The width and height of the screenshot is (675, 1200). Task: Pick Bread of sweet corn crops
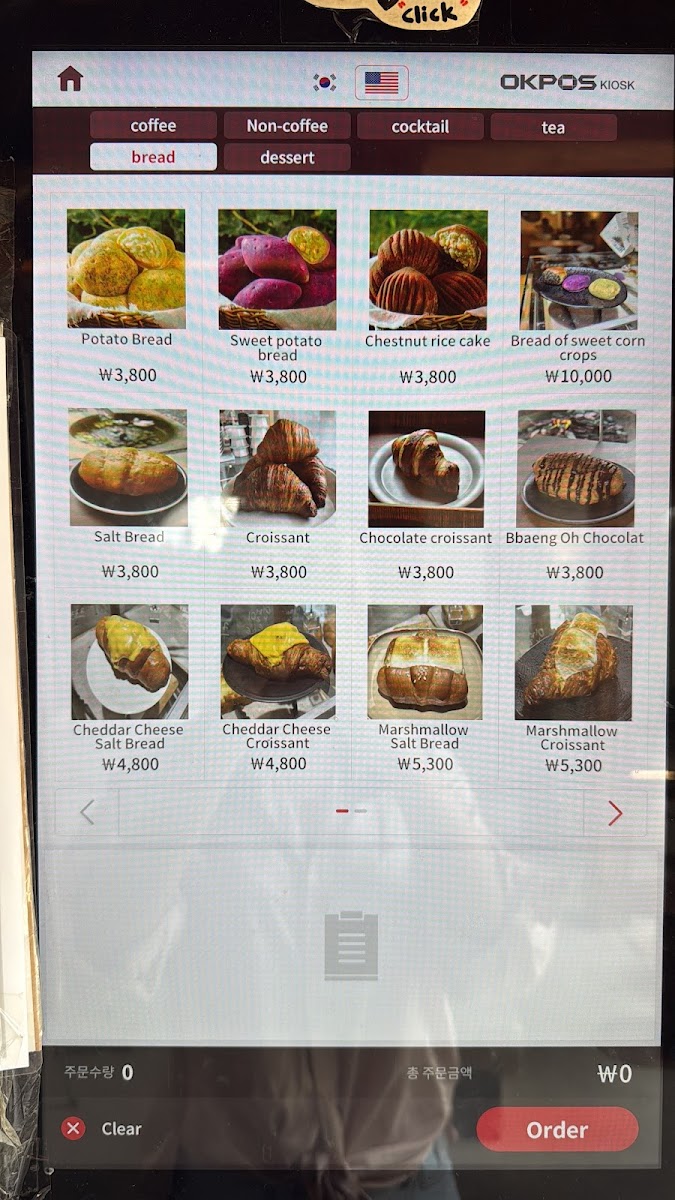click(578, 270)
